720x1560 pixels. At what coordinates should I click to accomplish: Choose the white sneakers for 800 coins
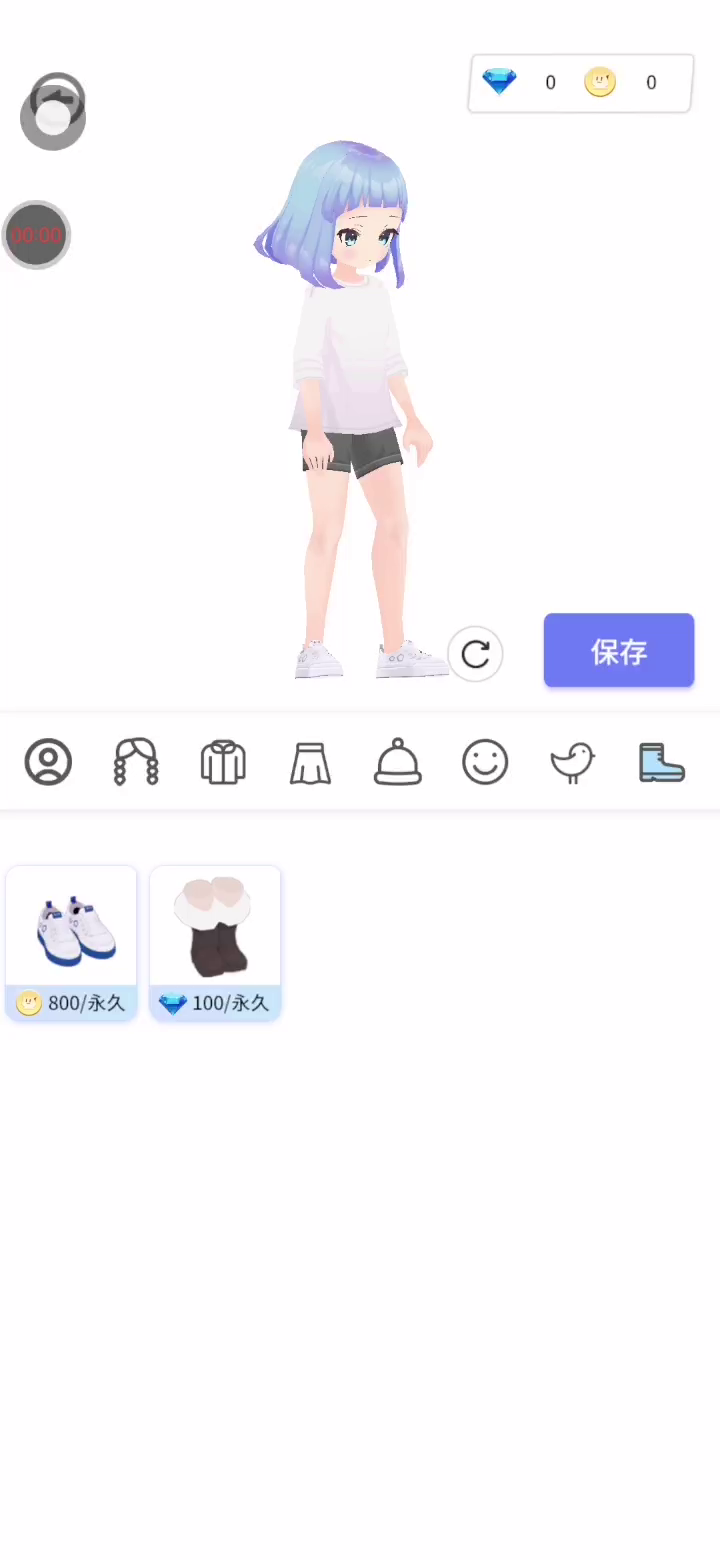72,942
